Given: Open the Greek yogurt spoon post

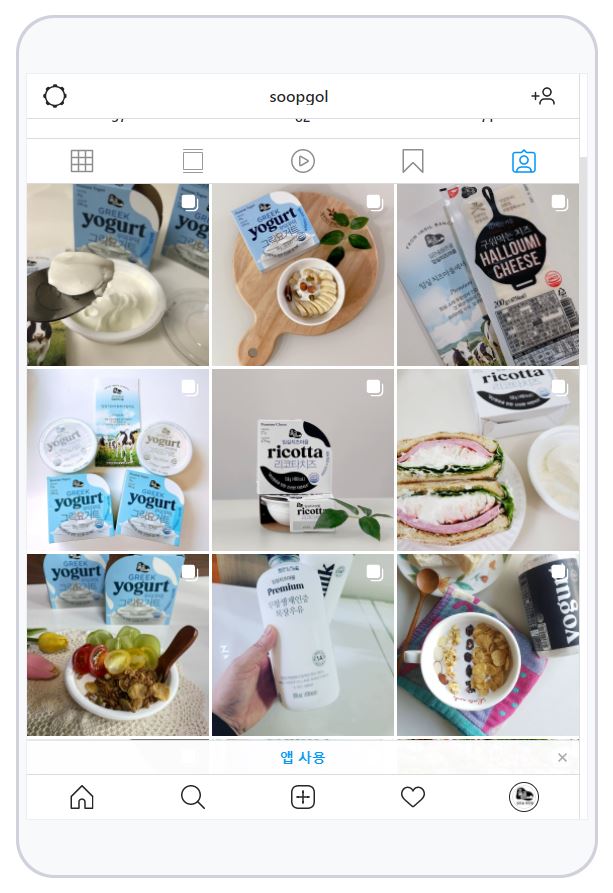Looking at the screenshot, I should [x=118, y=275].
